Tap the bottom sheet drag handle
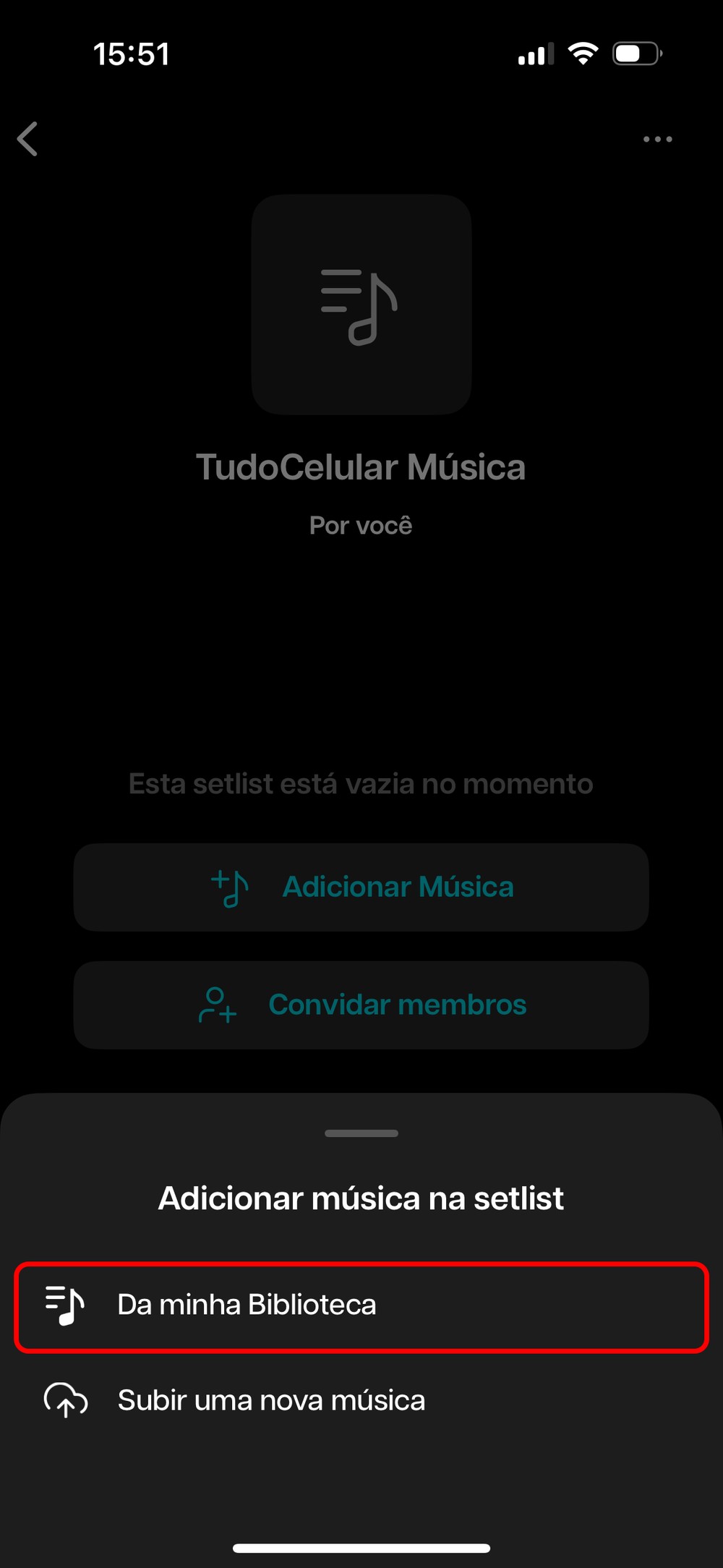 (361, 1133)
